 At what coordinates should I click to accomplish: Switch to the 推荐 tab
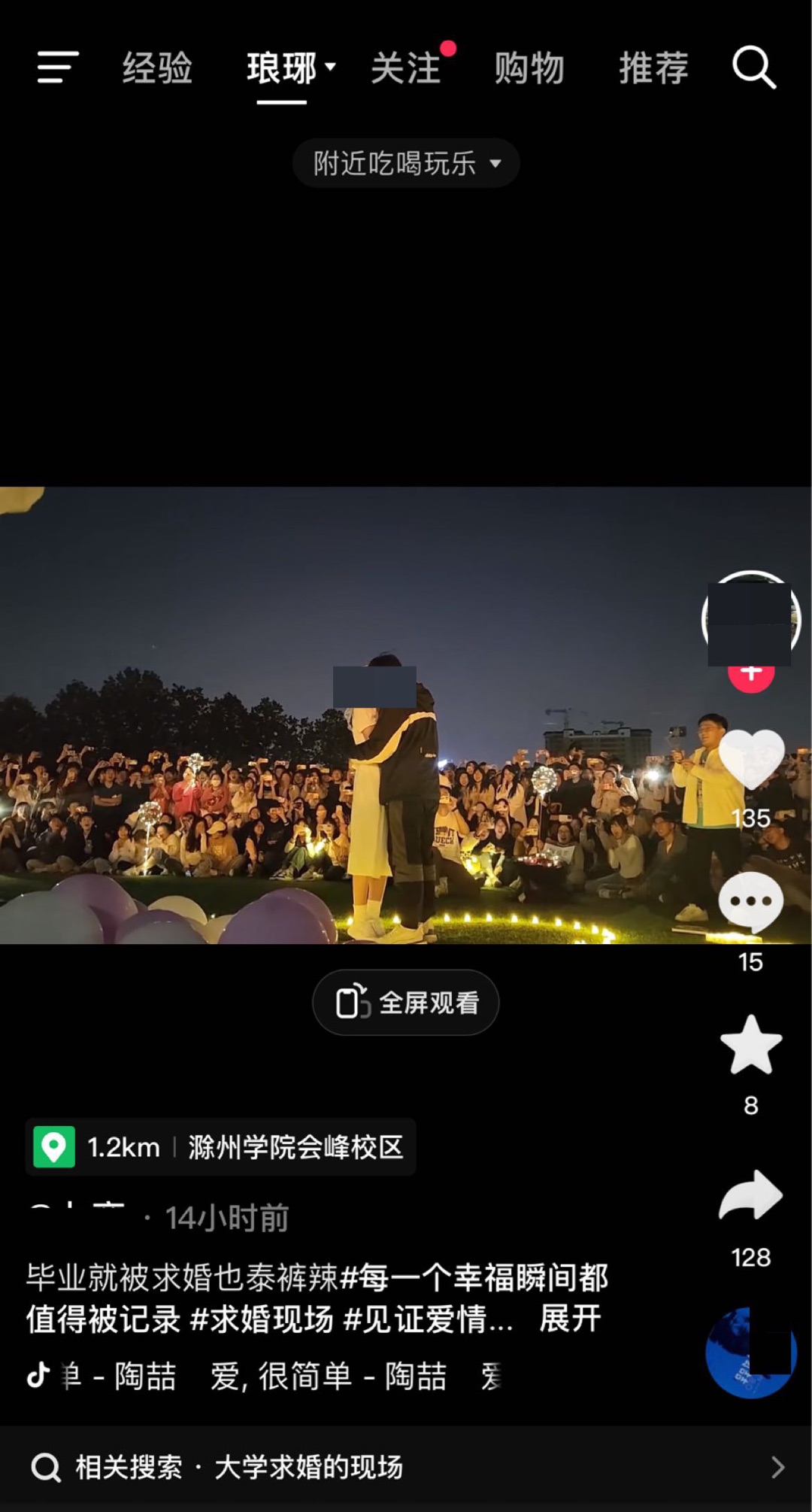pos(653,68)
